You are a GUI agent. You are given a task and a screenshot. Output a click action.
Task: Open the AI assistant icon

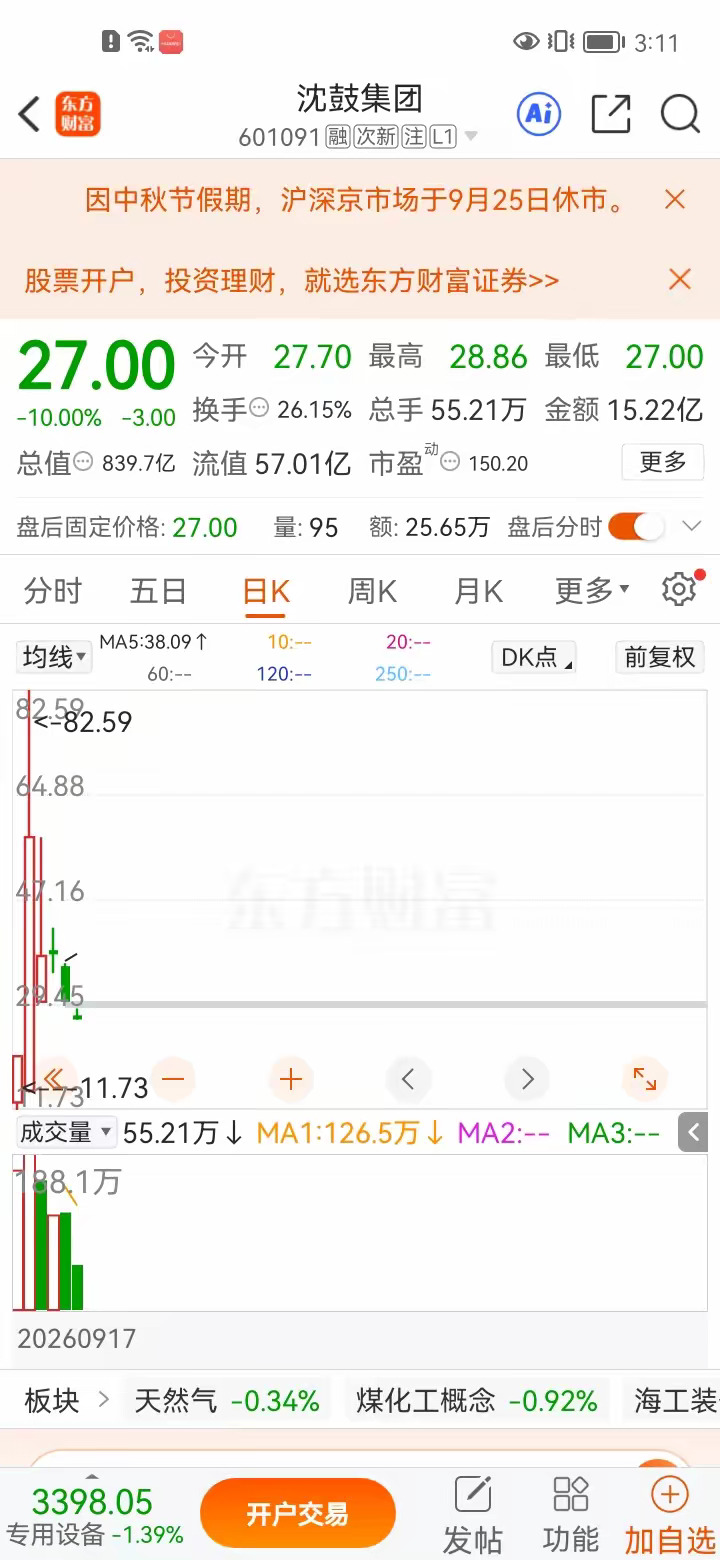tap(539, 114)
